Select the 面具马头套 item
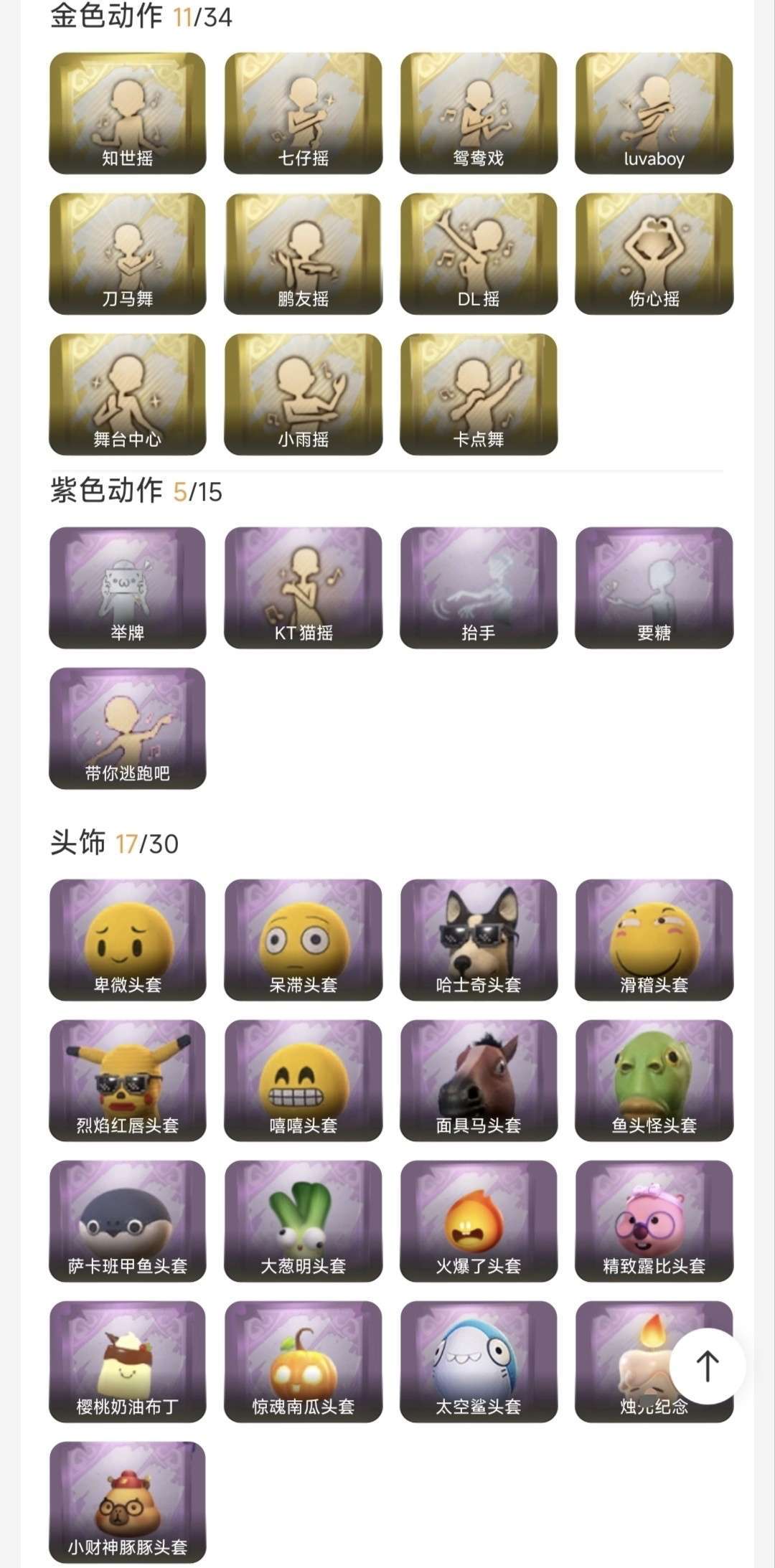775x1568 pixels. click(x=479, y=1081)
